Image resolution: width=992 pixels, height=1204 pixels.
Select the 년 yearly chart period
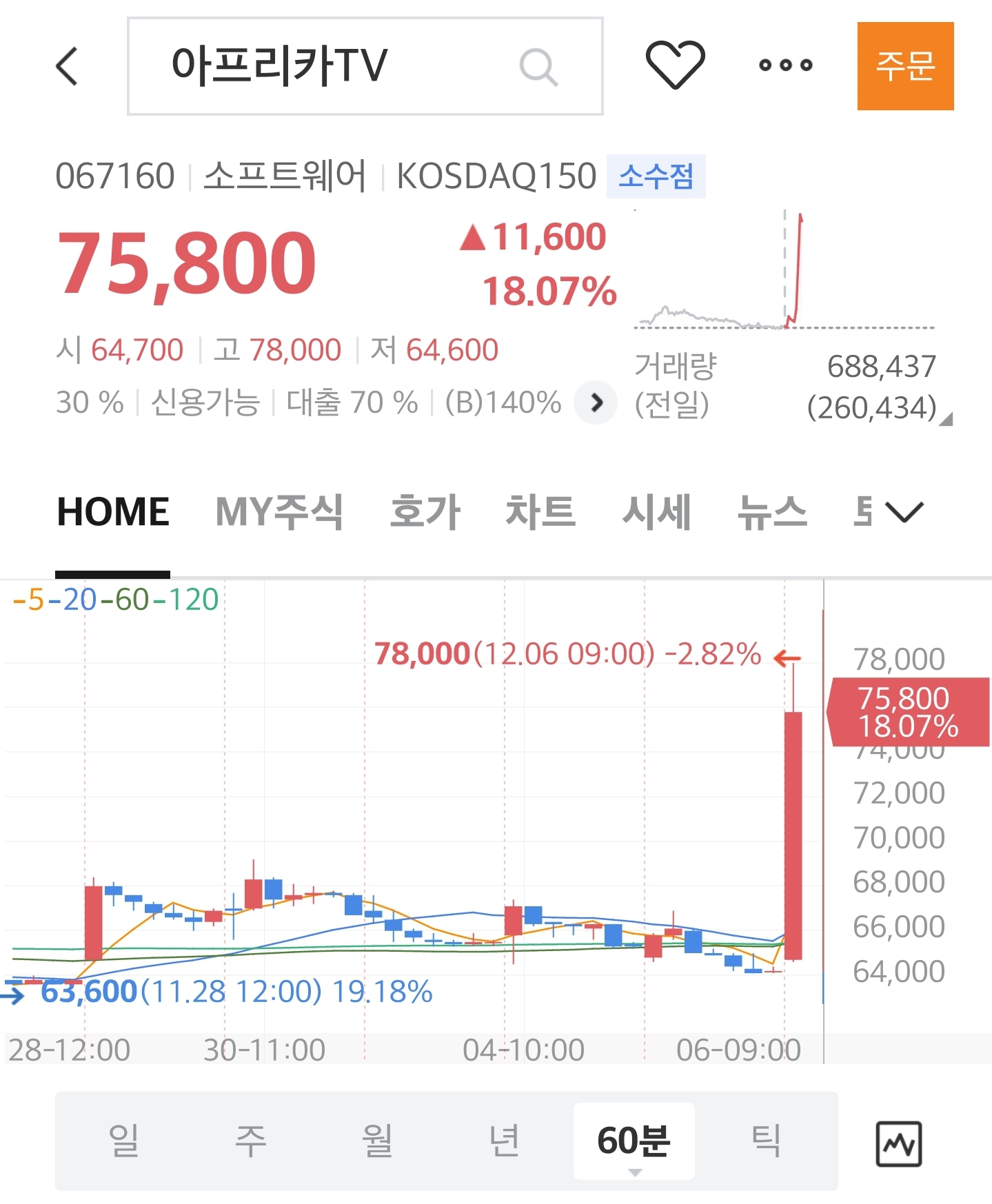(505, 1141)
